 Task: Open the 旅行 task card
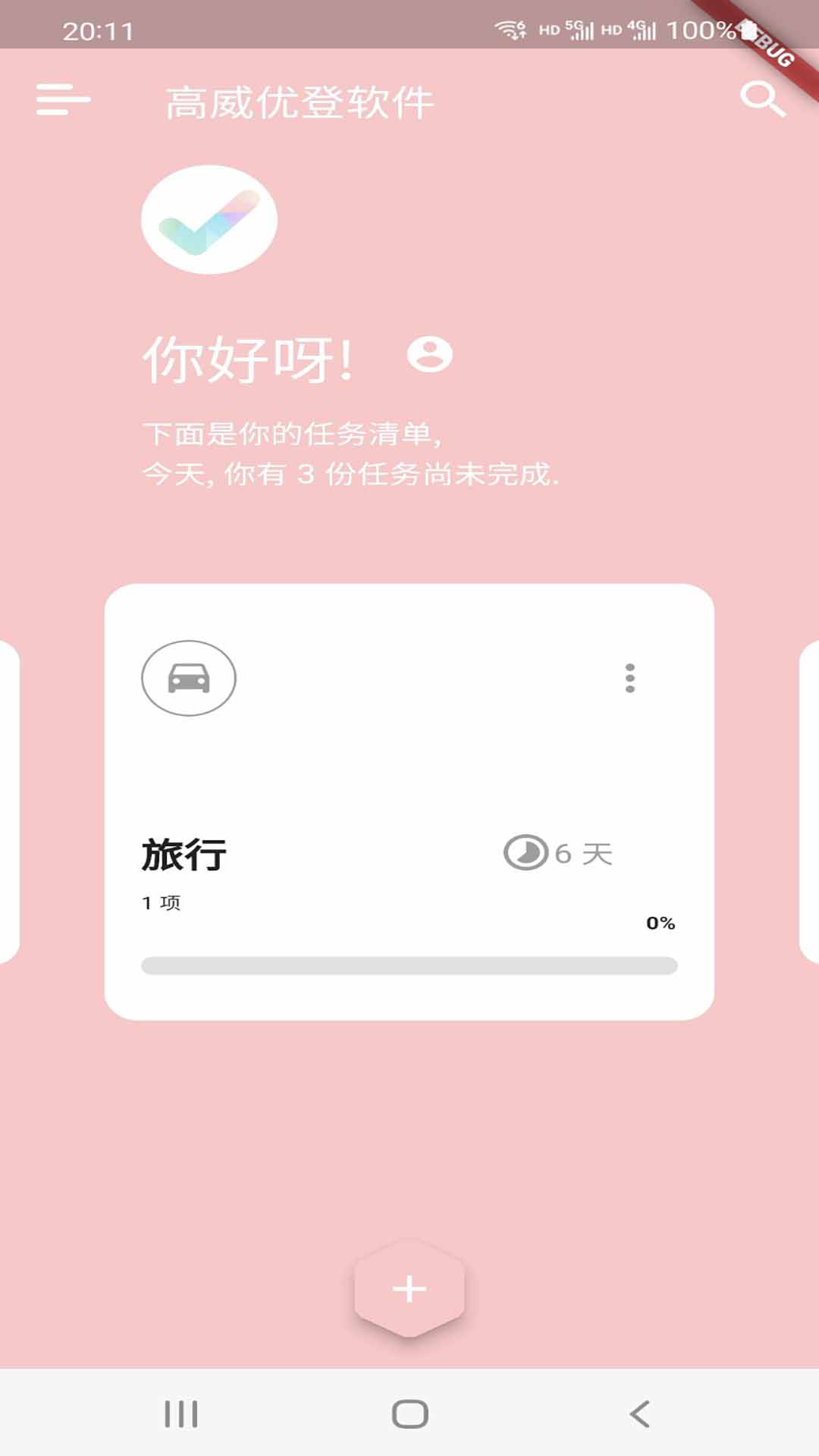(409, 802)
